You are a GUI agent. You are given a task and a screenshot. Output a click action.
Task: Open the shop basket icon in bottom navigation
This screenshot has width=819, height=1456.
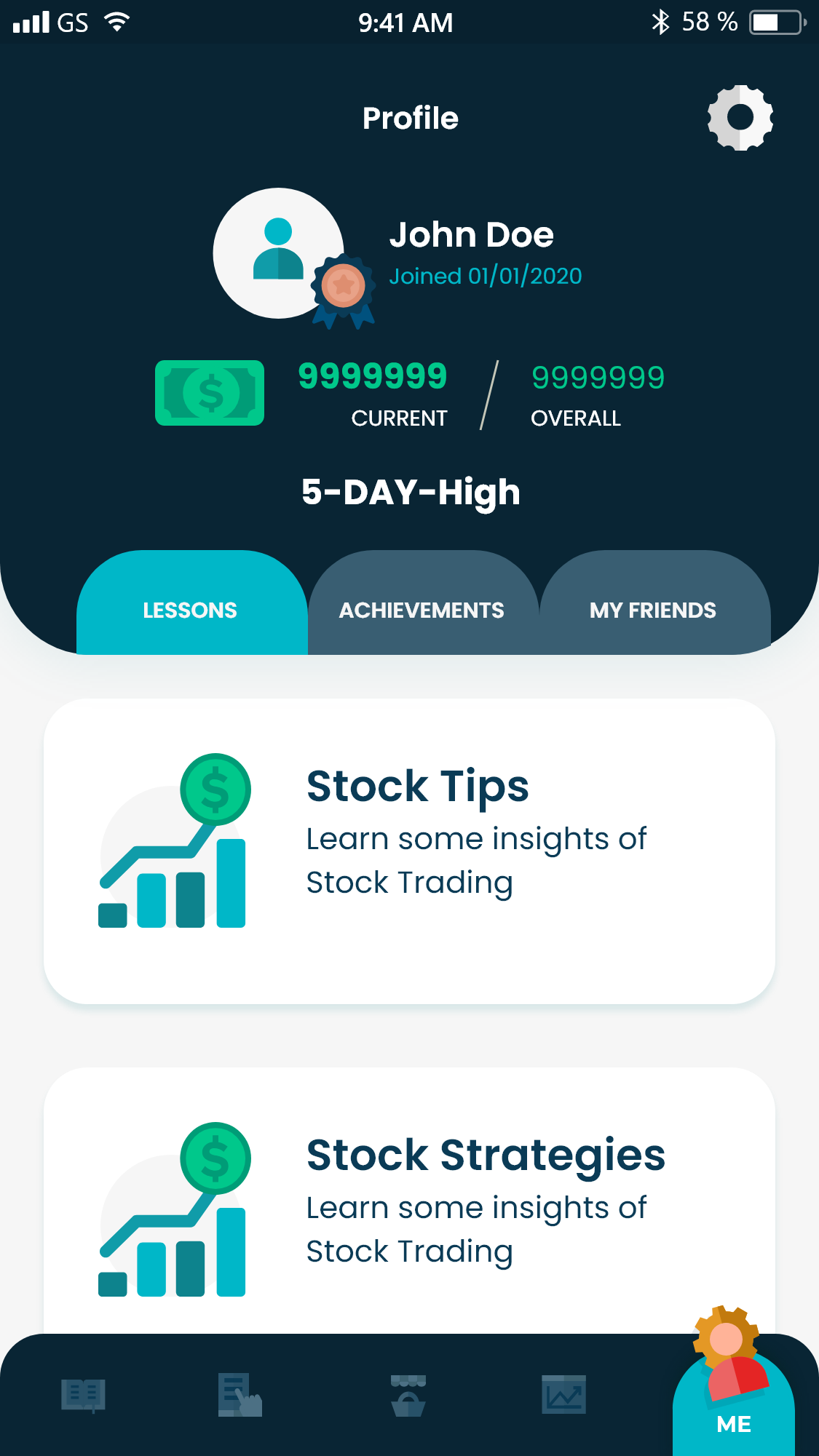point(408,1395)
